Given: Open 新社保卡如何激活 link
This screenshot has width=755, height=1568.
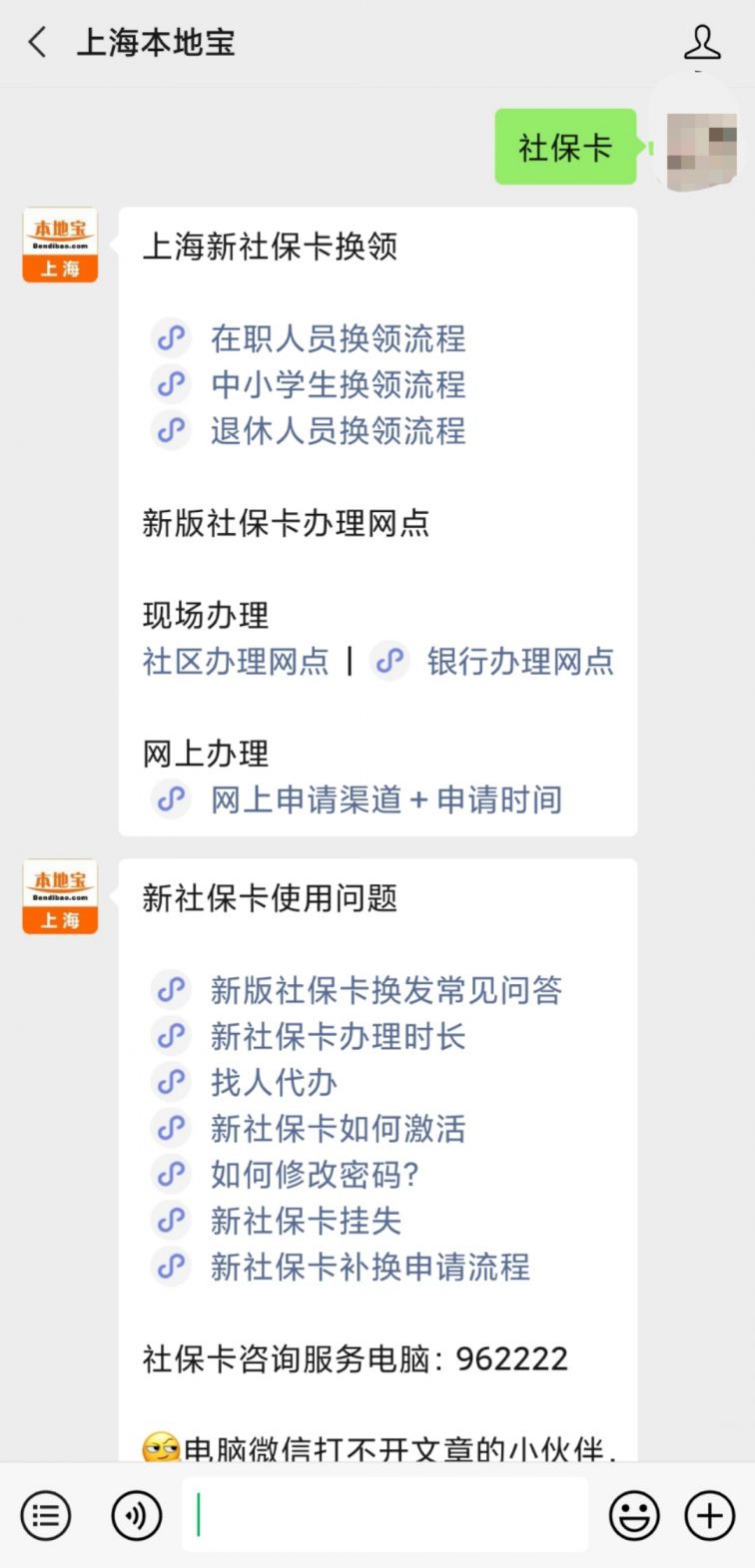Looking at the screenshot, I should (x=338, y=1129).
